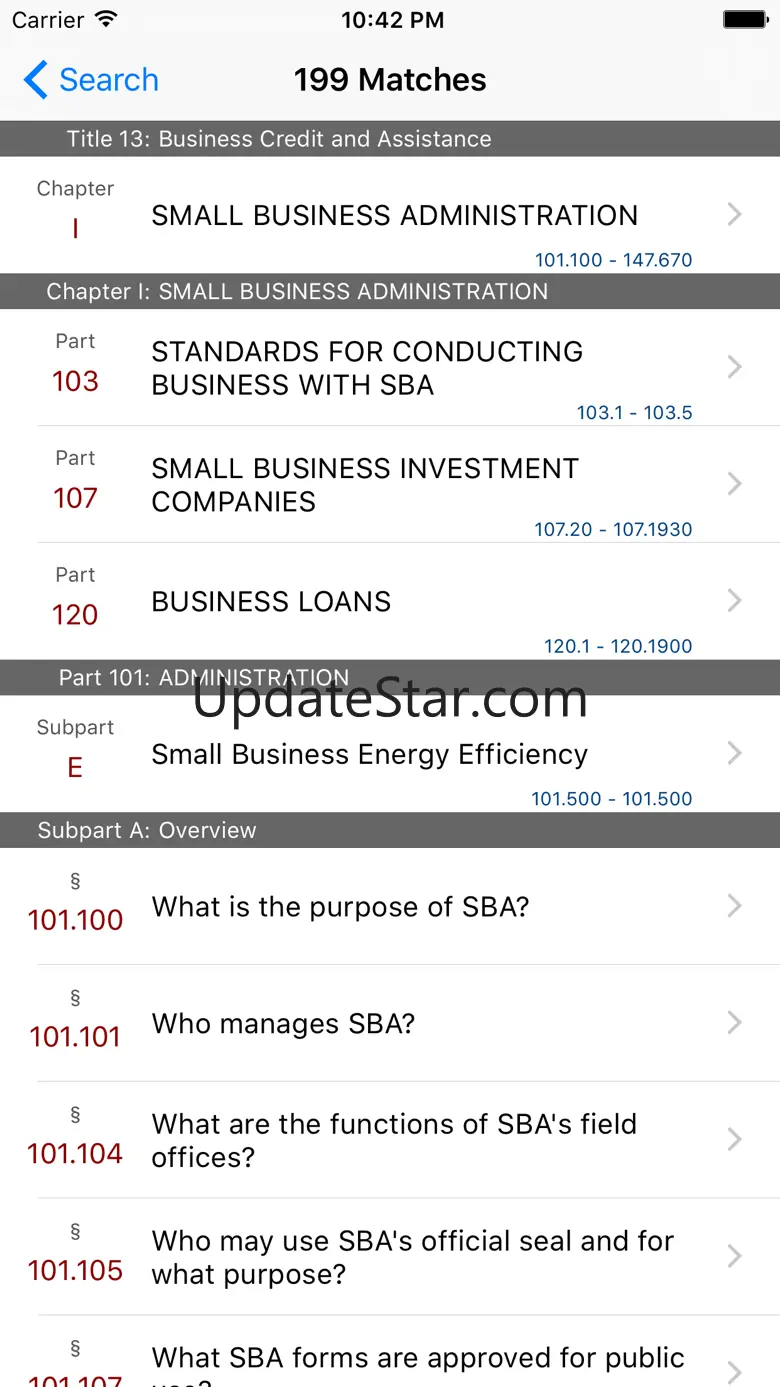Open section 101.104 on field office functions

point(390,1140)
